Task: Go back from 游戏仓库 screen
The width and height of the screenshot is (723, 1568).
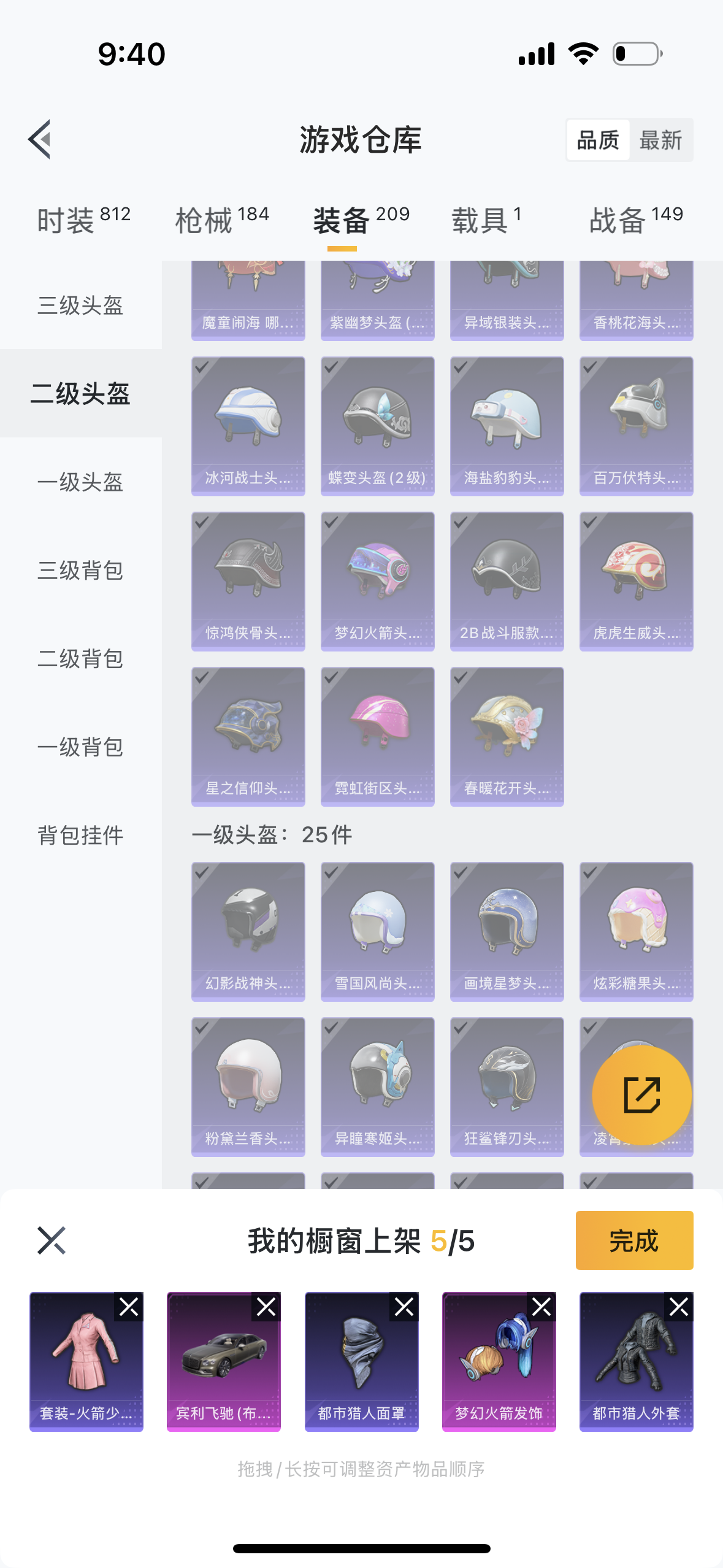Action: pyautogui.click(x=40, y=139)
